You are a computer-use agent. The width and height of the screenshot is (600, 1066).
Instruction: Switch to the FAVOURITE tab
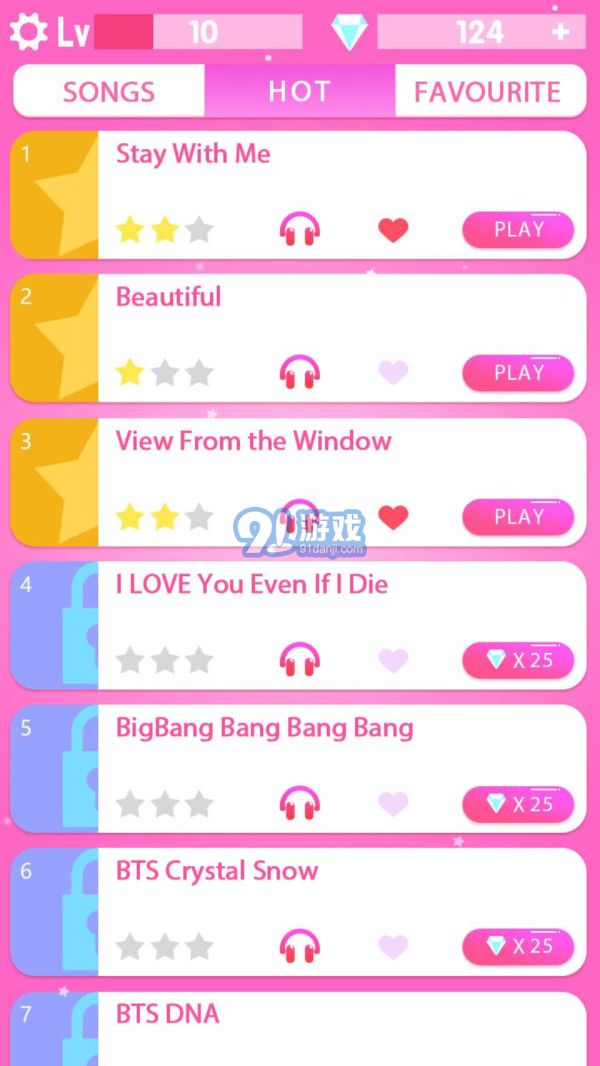click(487, 92)
